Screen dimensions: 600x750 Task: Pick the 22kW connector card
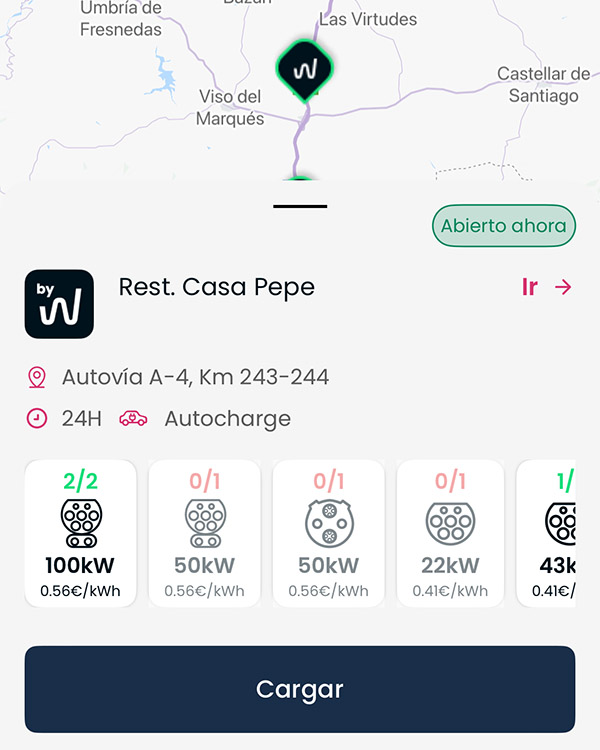(x=451, y=533)
